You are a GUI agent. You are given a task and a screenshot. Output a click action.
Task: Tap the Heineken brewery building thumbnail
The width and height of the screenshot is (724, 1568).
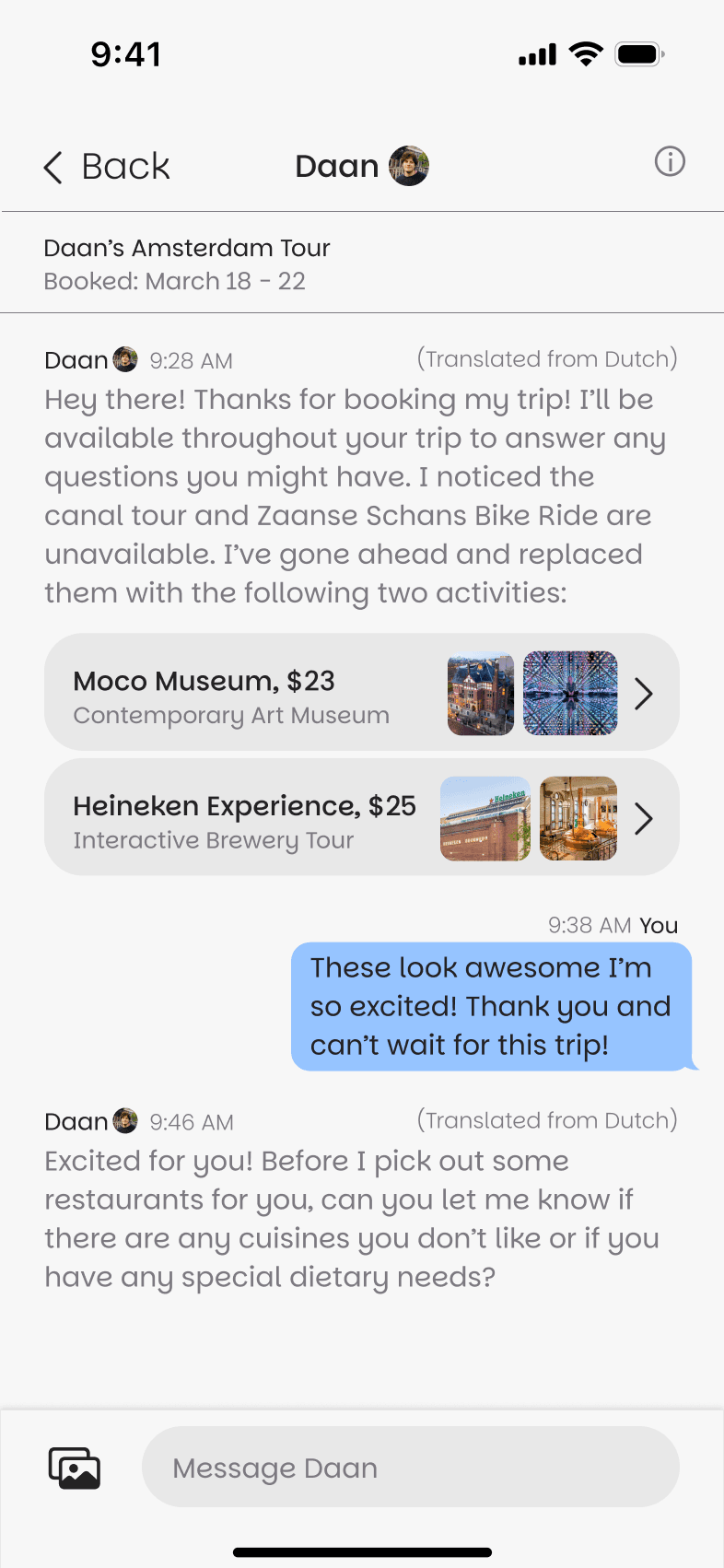pyautogui.click(x=485, y=817)
